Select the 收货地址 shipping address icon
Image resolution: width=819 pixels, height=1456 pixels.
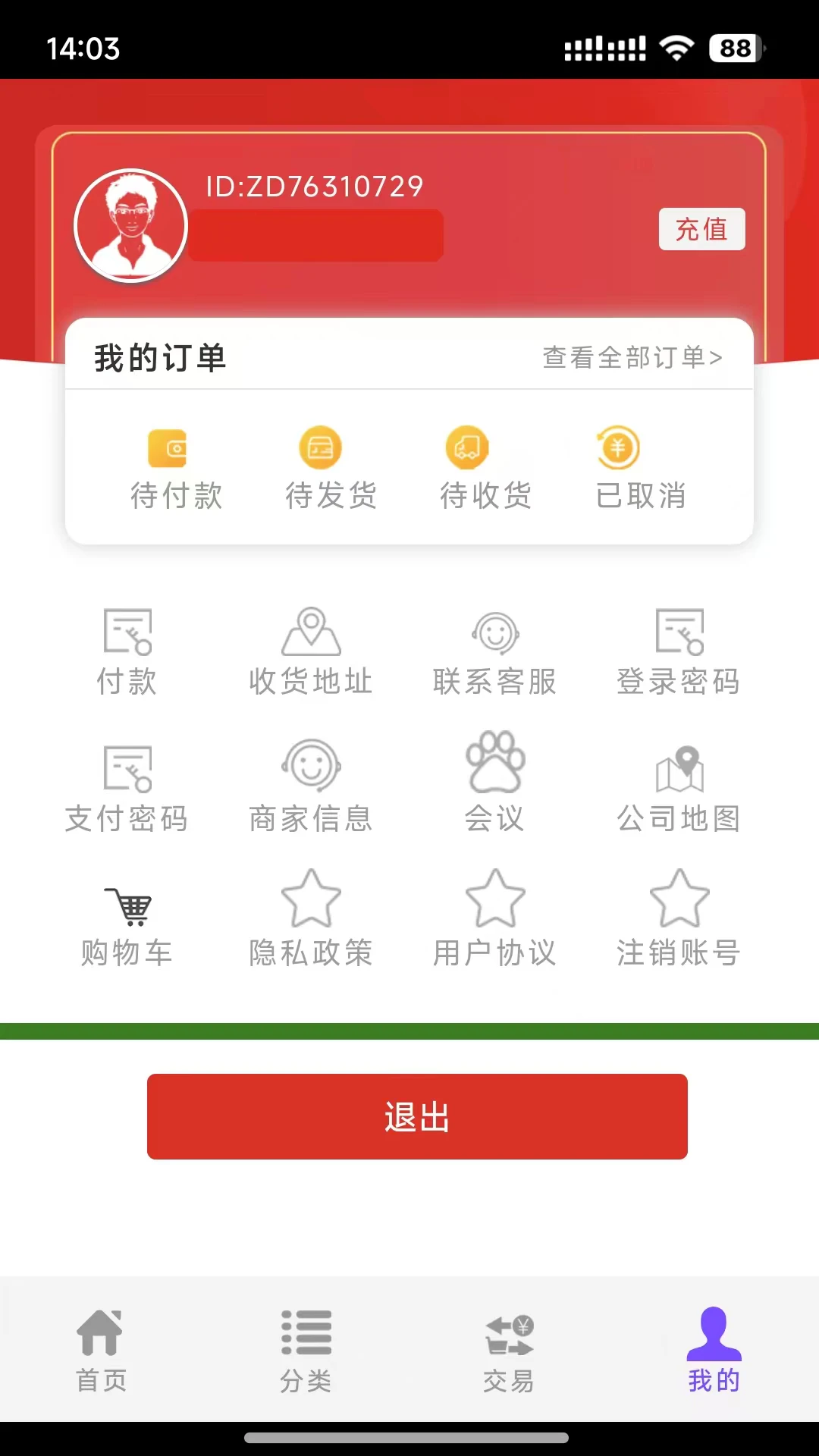coord(310,648)
